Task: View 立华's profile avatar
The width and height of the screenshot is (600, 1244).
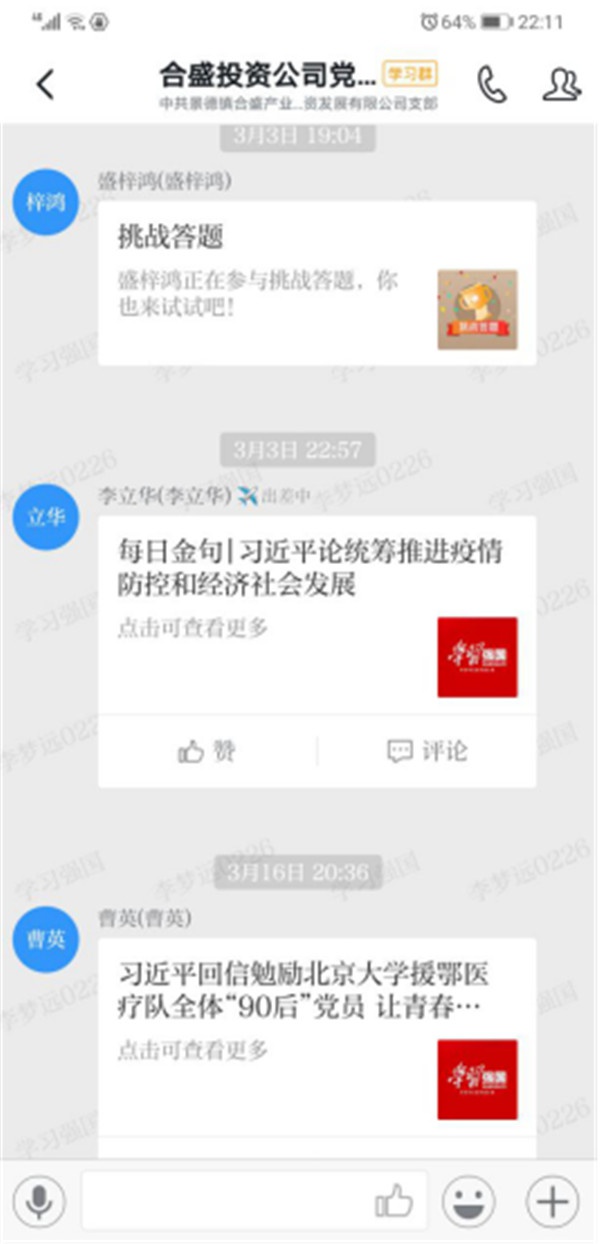Action: click(x=43, y=519)
